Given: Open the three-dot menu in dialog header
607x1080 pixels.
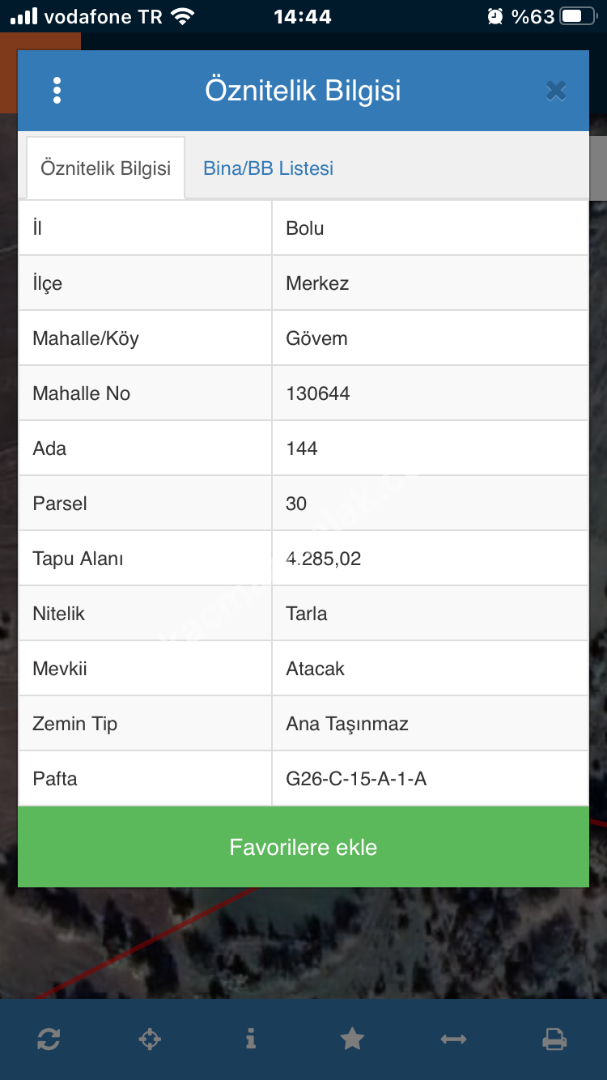Looking at the screenshot, I should pos(57,90).
